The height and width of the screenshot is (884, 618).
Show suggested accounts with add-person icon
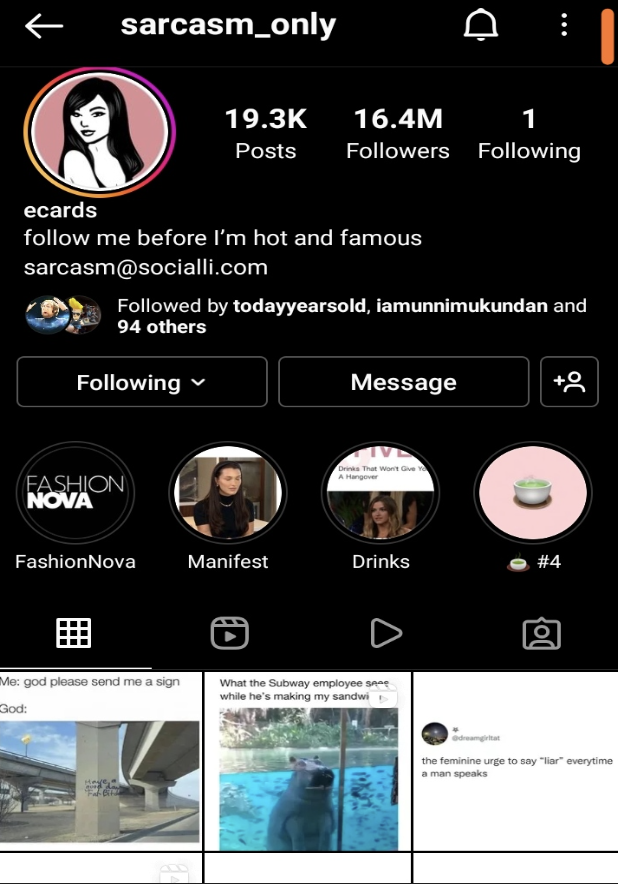569,382
